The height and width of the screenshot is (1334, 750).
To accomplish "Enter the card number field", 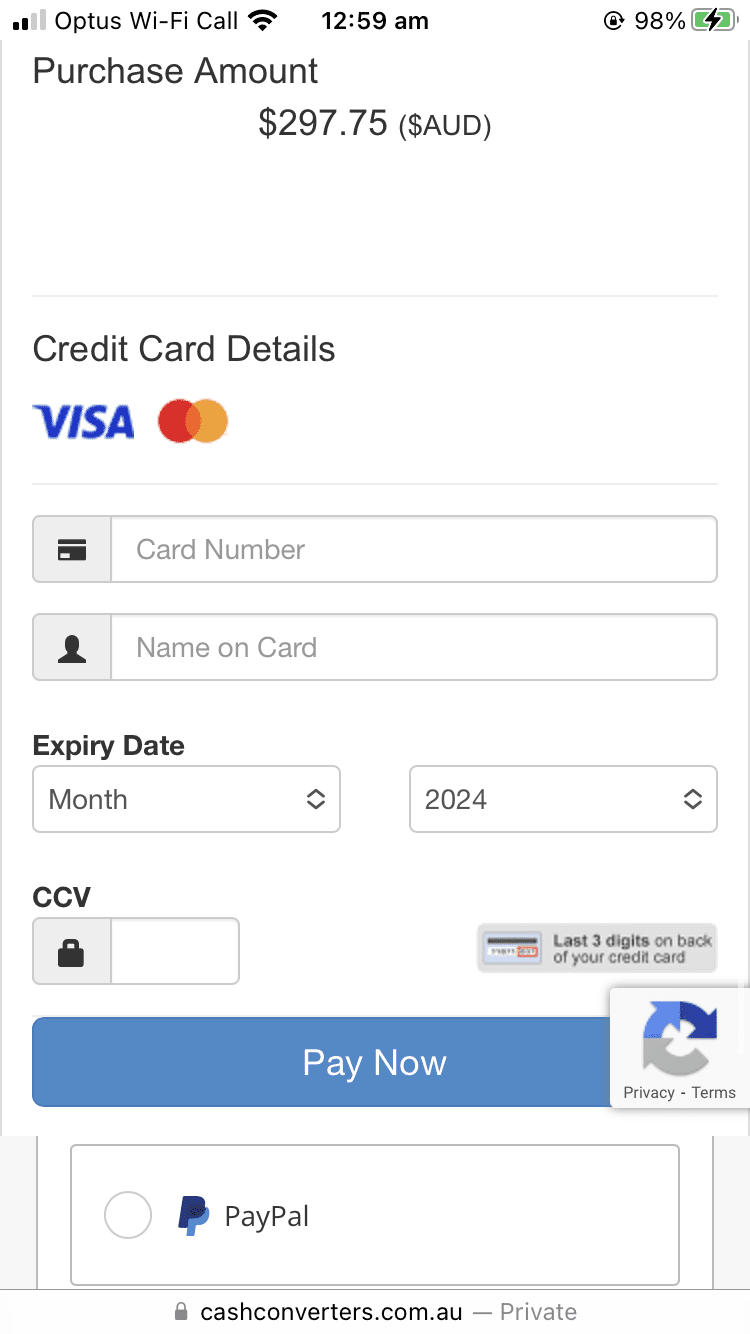I will click(x=413, y=549).
